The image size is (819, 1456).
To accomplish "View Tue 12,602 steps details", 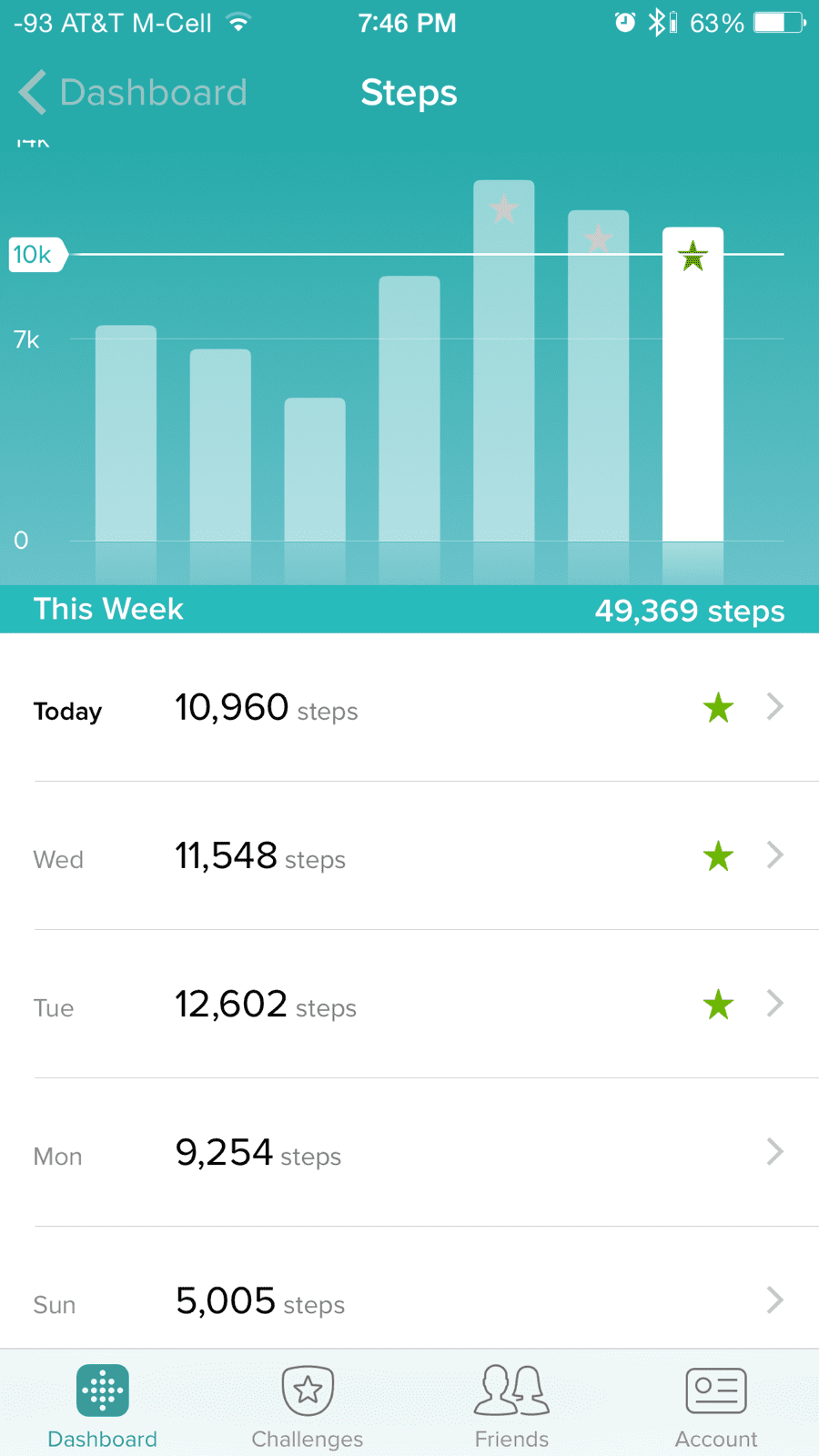I will 409,1004.
